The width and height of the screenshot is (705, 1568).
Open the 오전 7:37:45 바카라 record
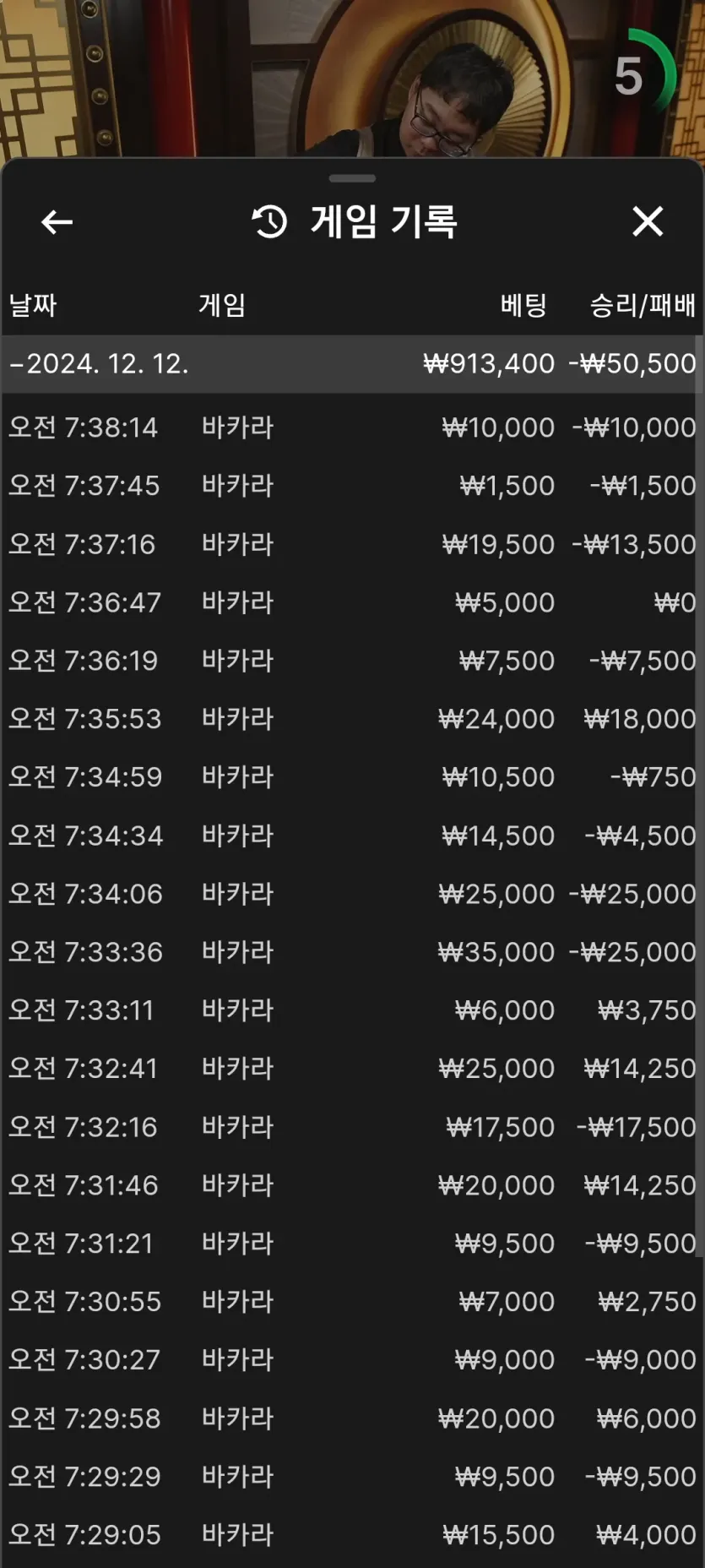(352, 486)
